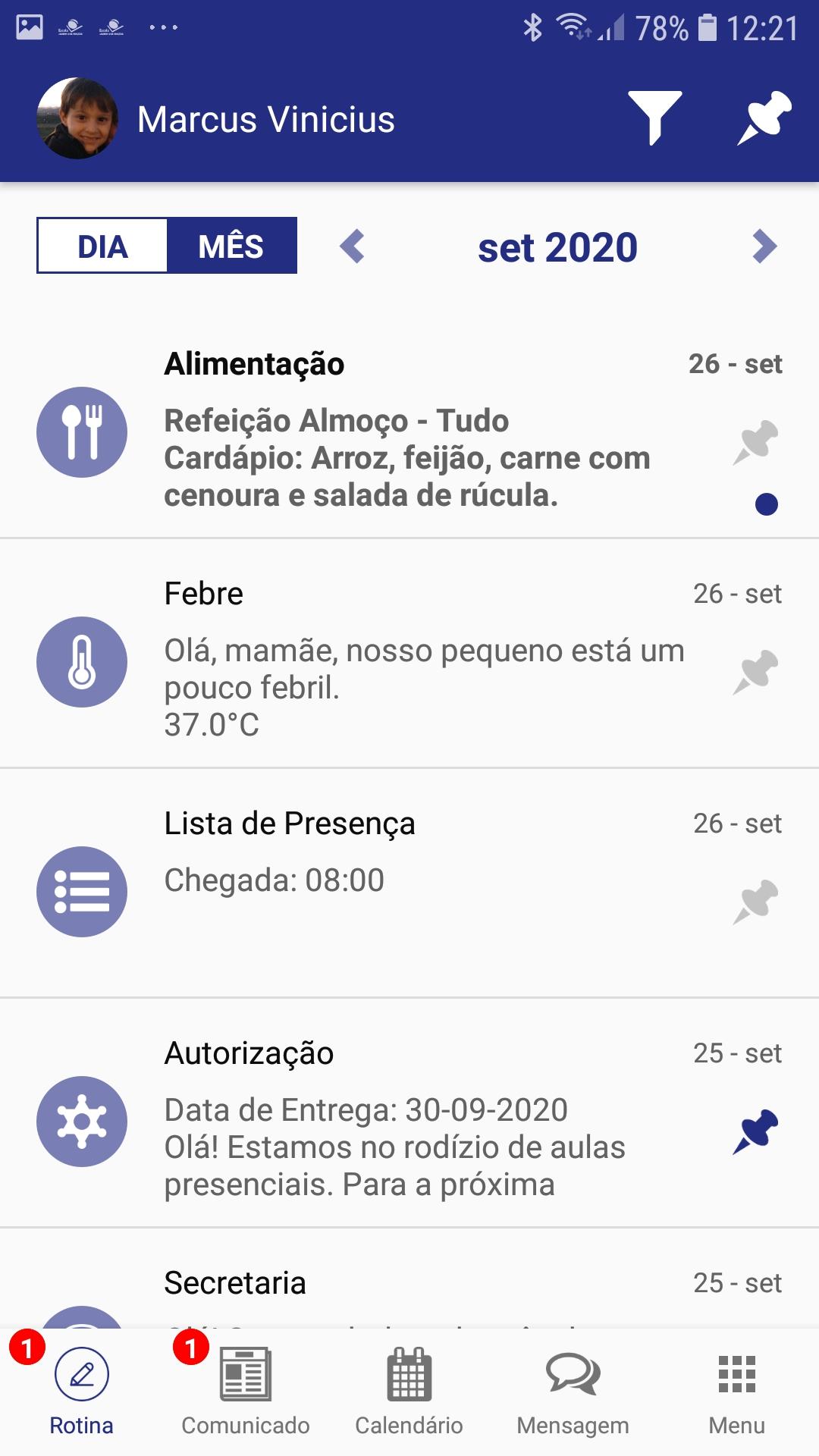Image resolution: width=819 pixels, height=1456 pixels.
Task: Go to the previous month arrow
Action: click(x=353, y=246)
